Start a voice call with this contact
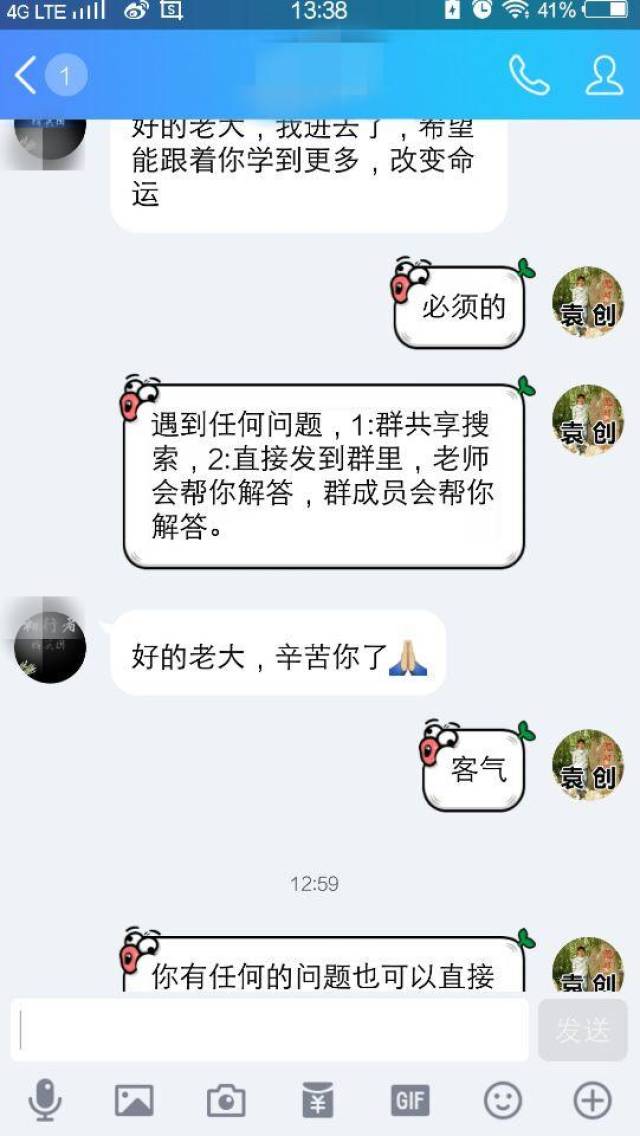The width and height of the screenshot is (640, 1136). [x=529, y=75]
